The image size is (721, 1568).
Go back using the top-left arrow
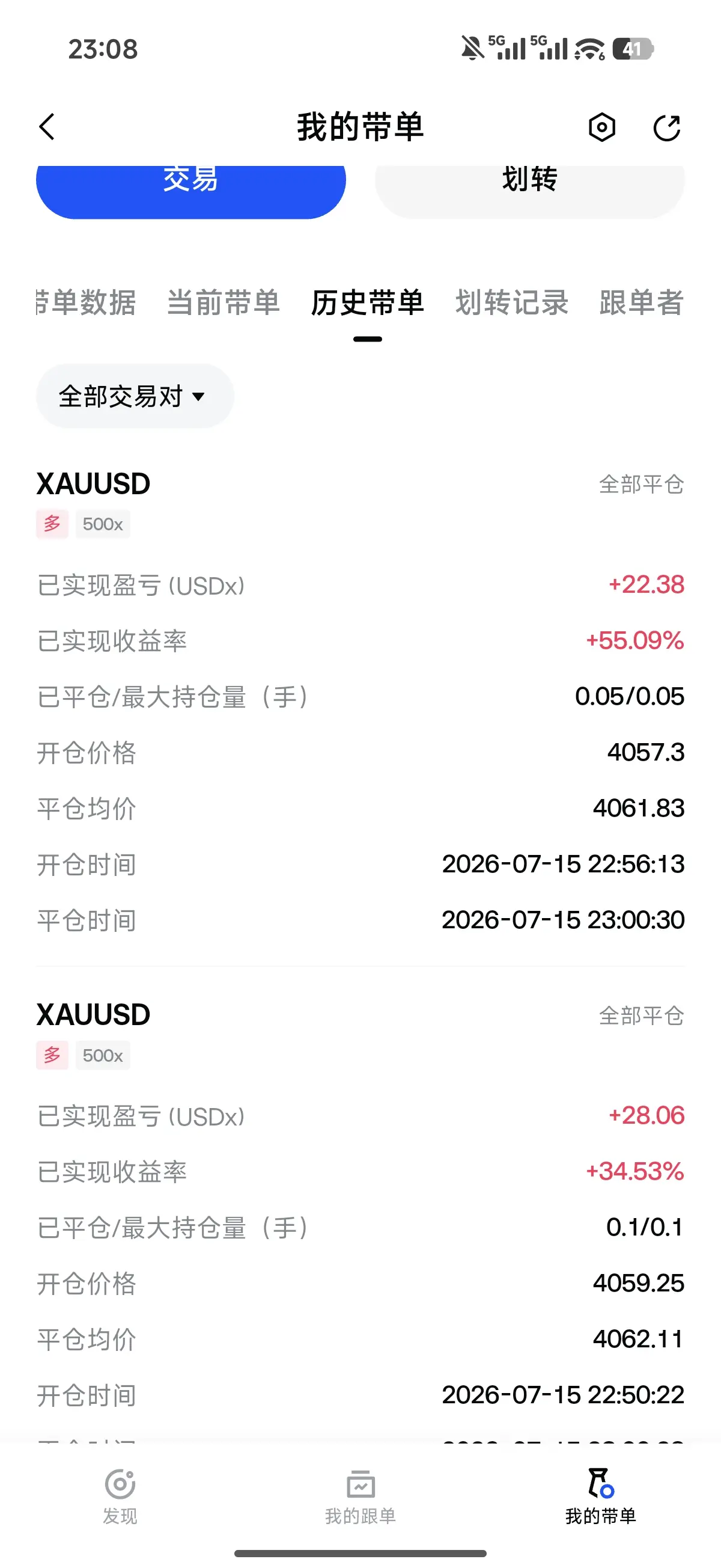pos(47,127)
